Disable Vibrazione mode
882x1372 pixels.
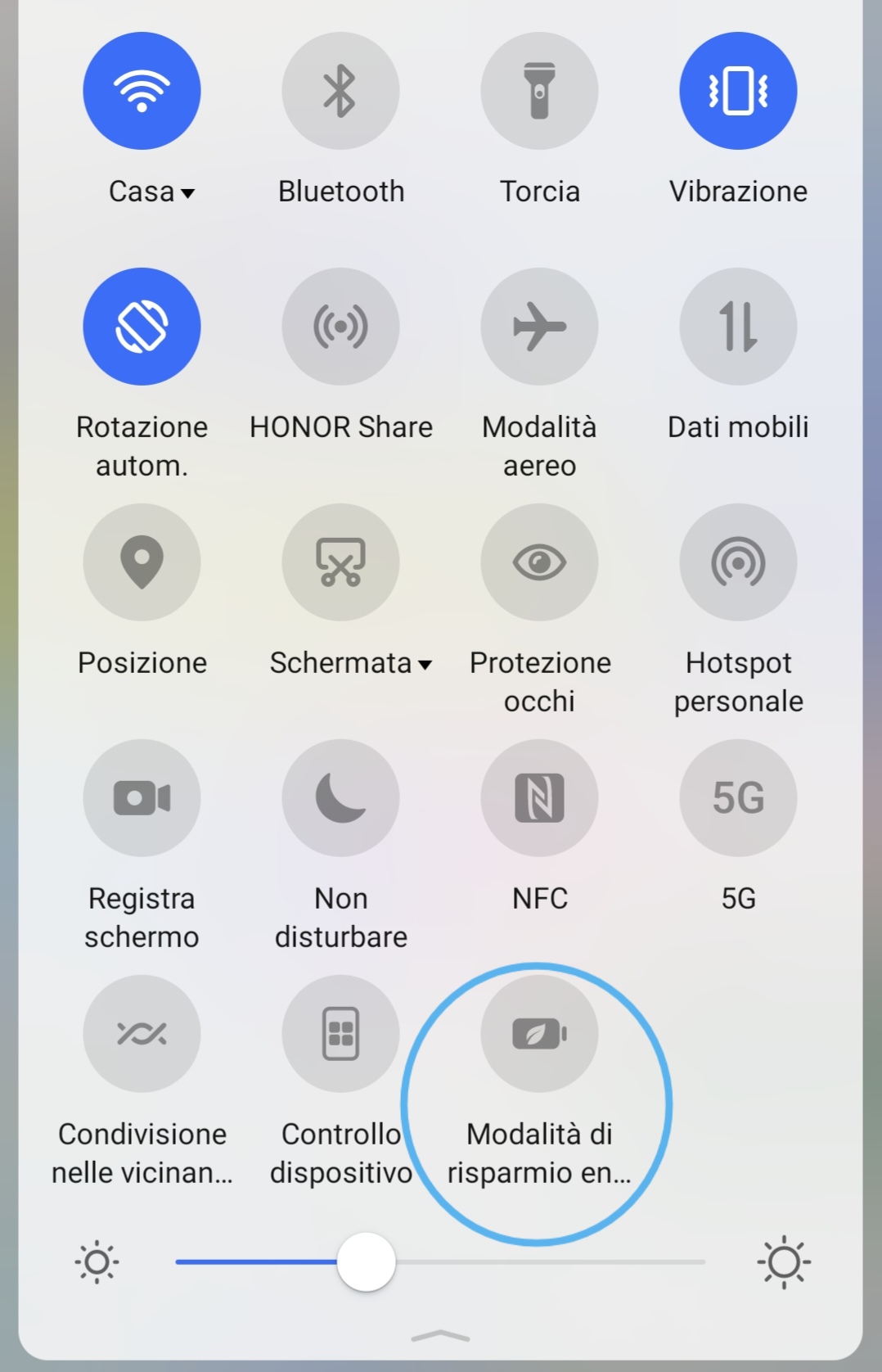click(x=737, y=91)
